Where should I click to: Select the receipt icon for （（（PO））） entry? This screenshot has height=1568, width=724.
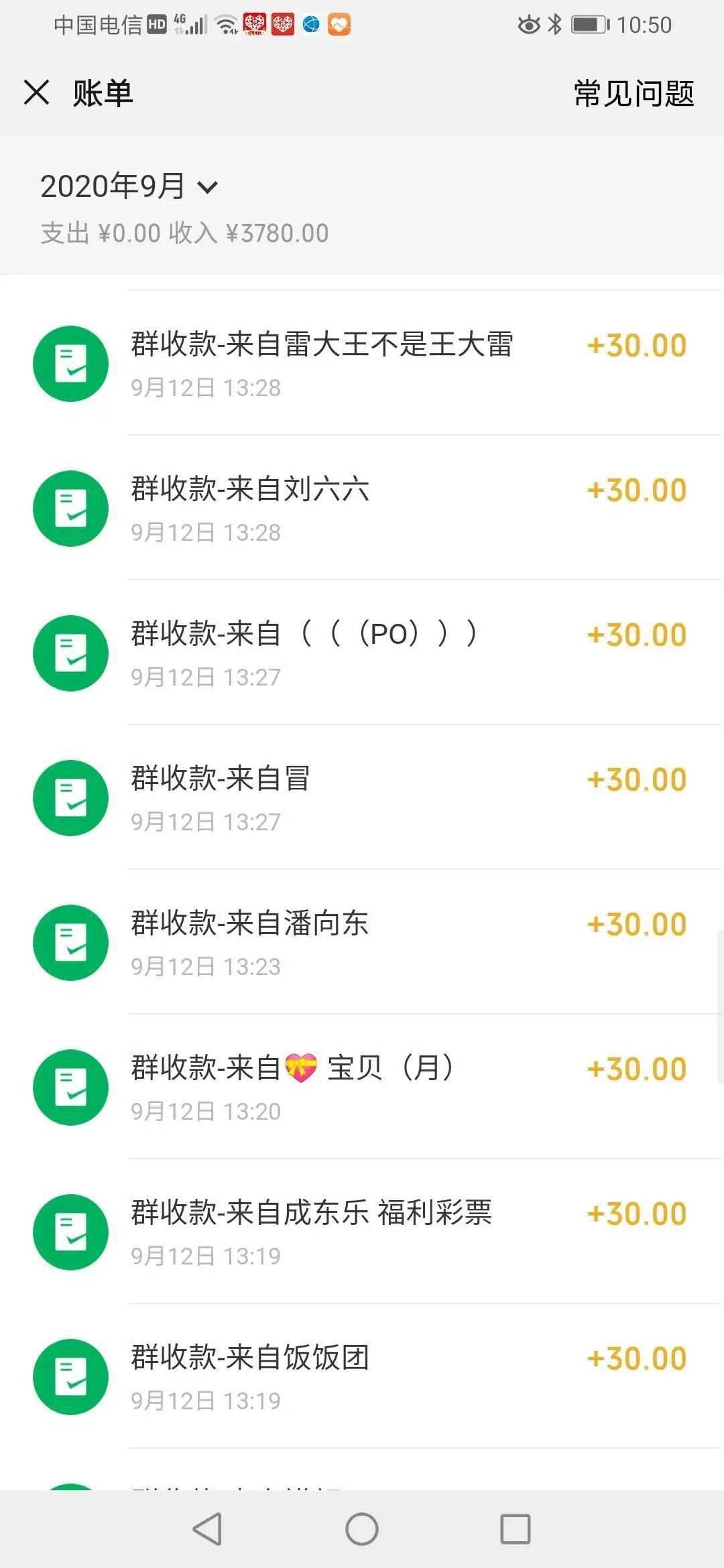click(70, 653)
